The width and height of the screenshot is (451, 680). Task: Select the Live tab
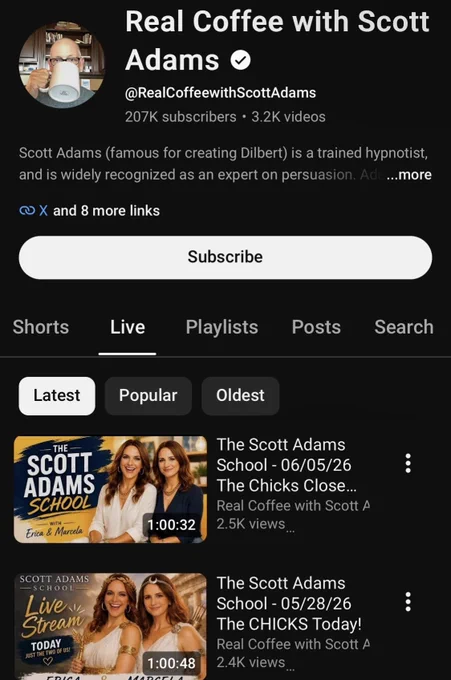127,327
